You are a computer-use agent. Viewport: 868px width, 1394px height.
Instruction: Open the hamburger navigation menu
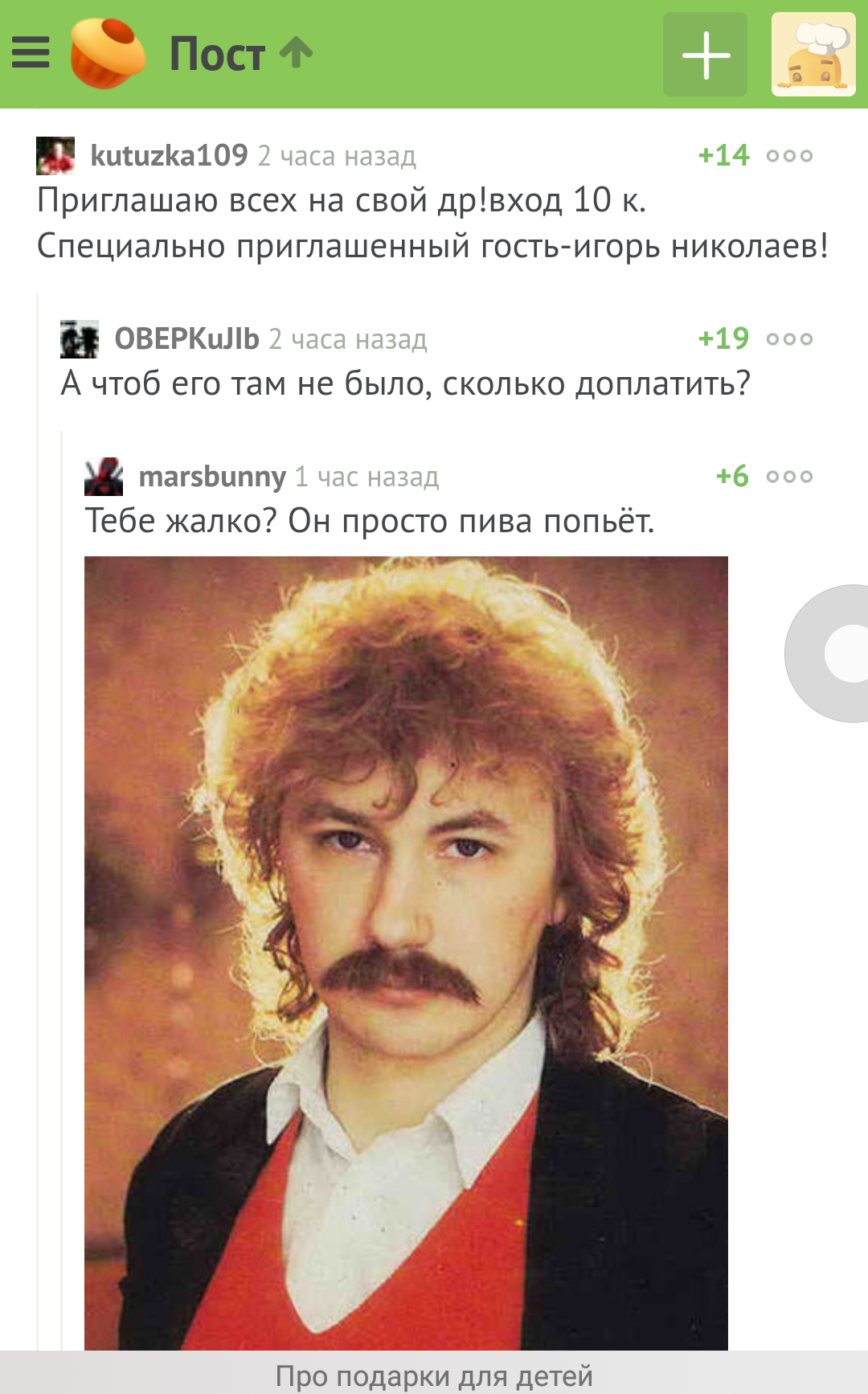[x=31, y=53]
